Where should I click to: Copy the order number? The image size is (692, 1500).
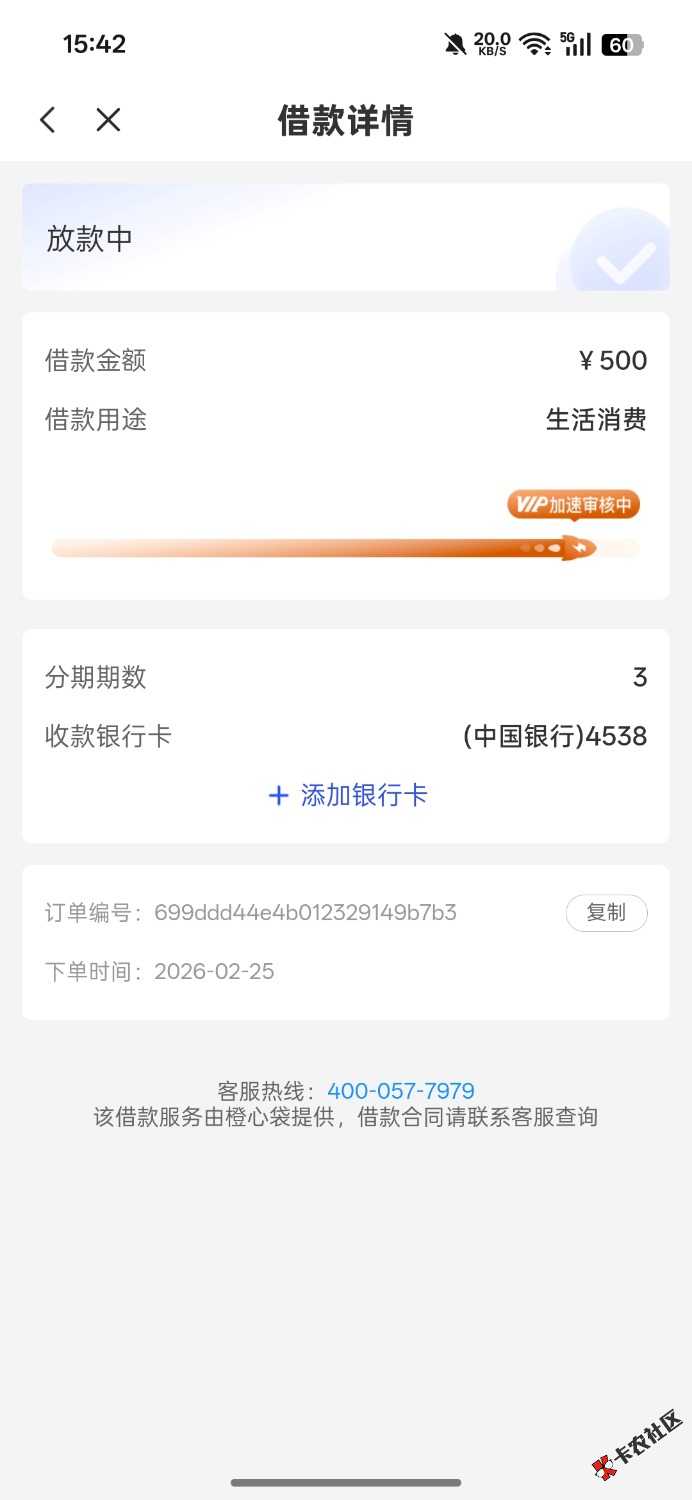(606, 912)
